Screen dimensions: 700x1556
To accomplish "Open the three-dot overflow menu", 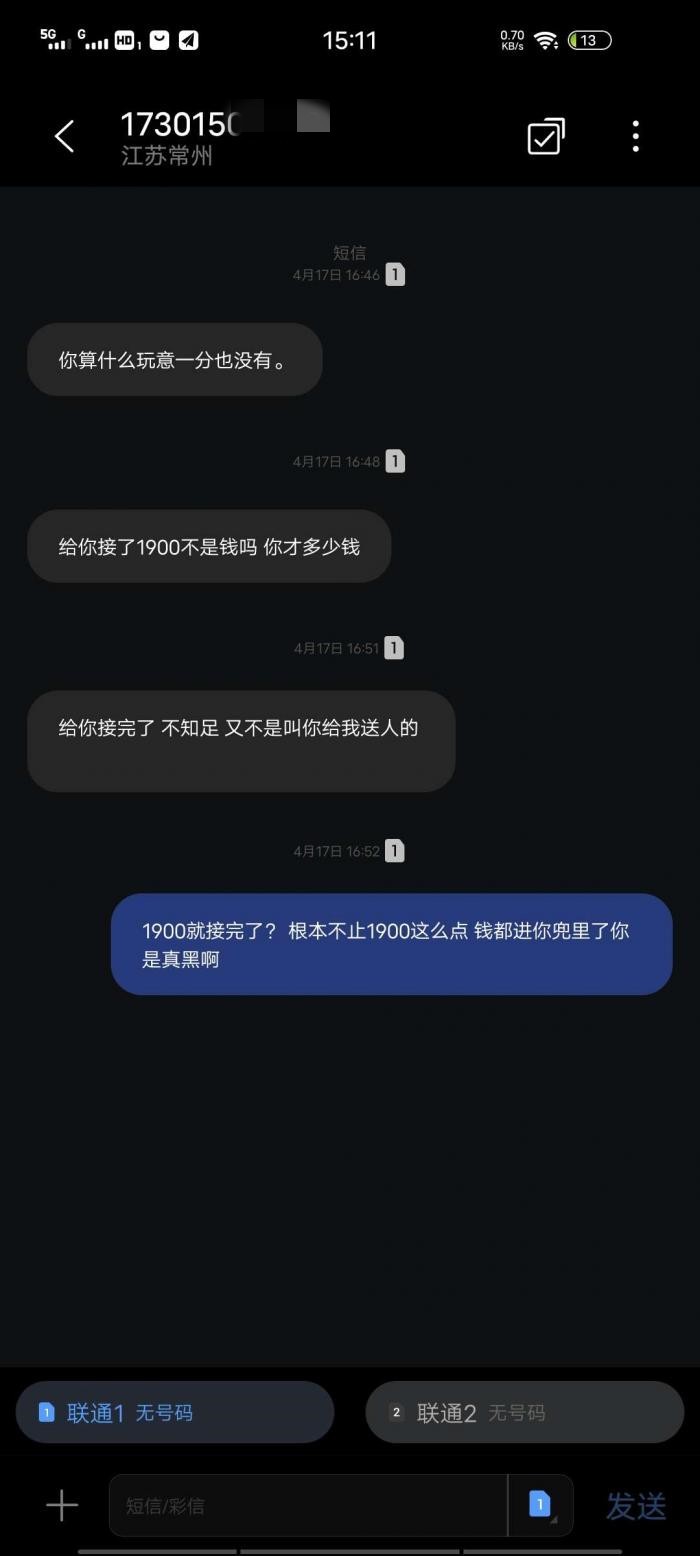I will pos(635,137).
